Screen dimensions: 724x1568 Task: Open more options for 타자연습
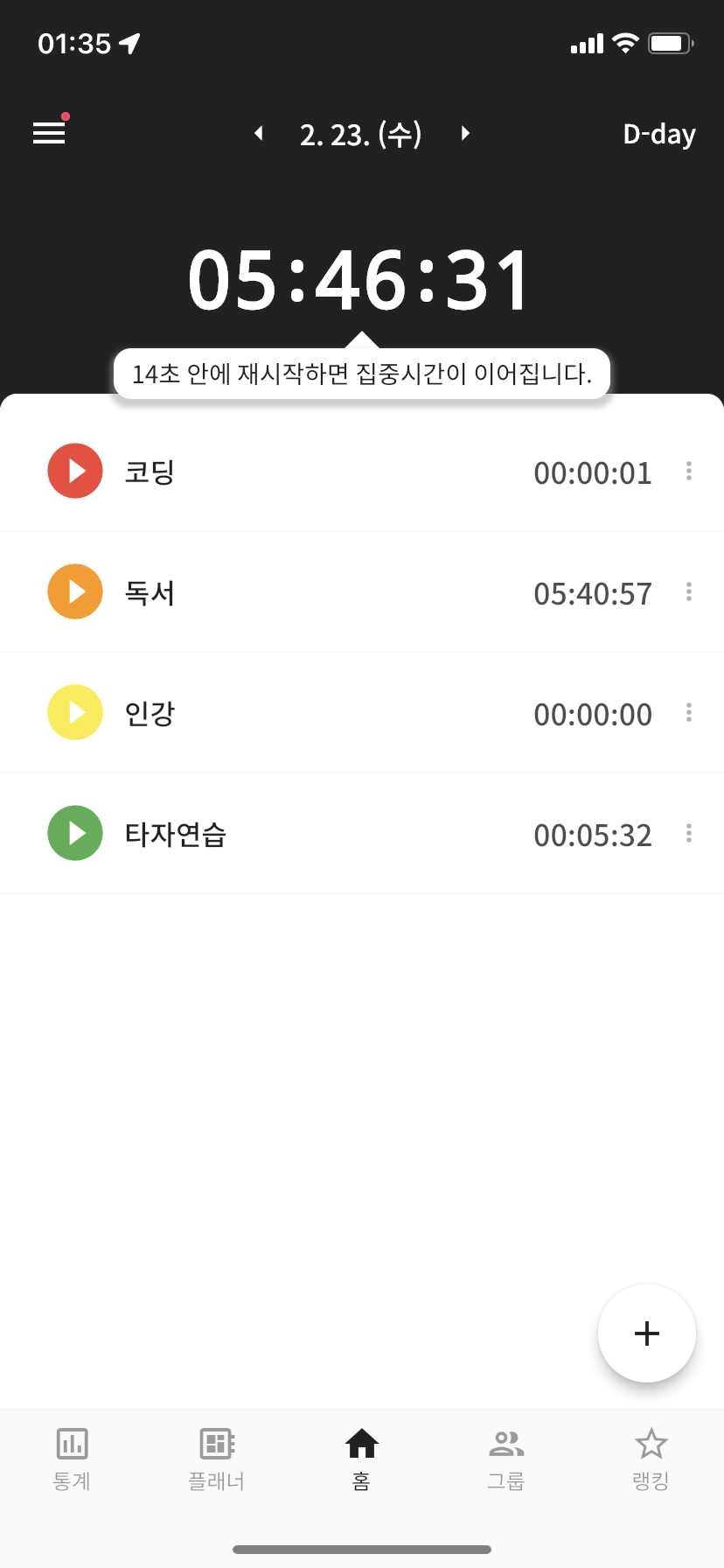[689, 834]
